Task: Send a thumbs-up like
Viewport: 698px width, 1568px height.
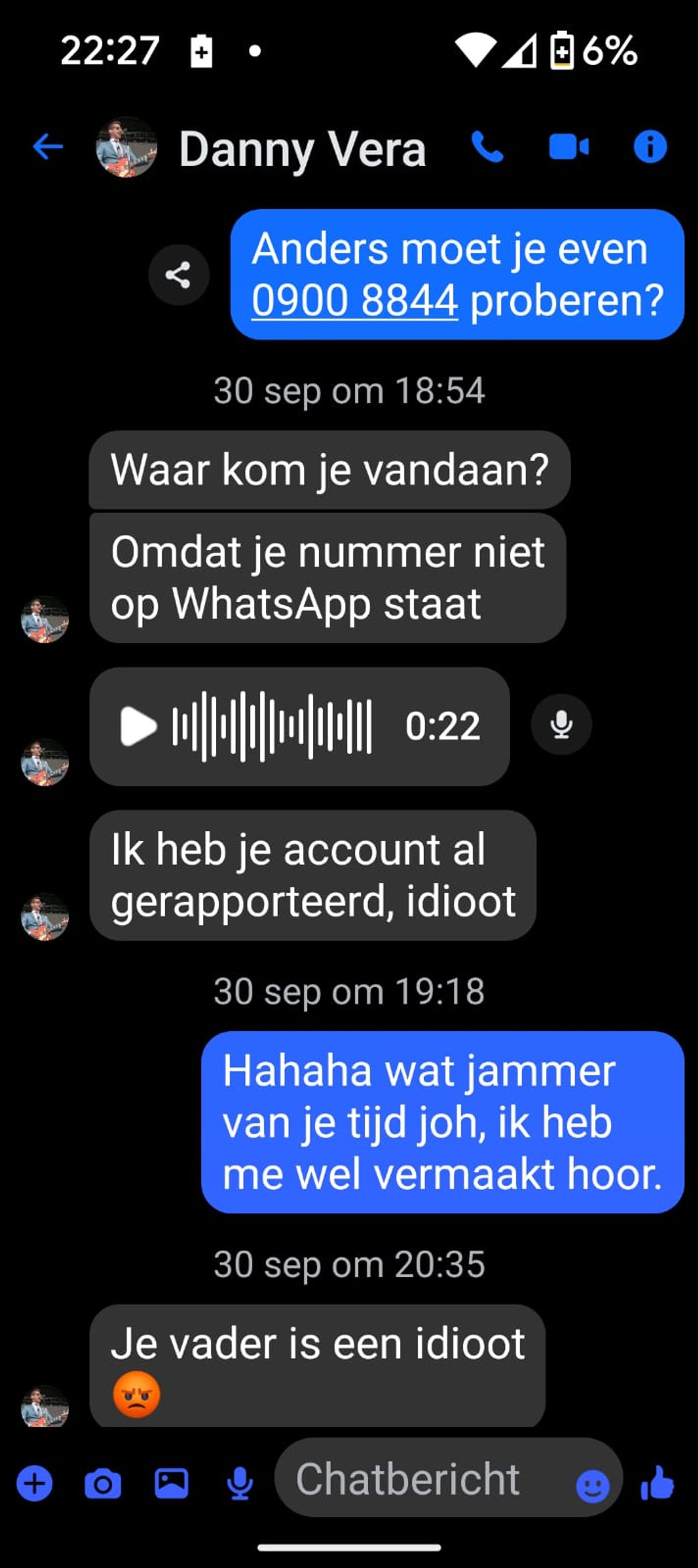Action: coord(658,1482)
